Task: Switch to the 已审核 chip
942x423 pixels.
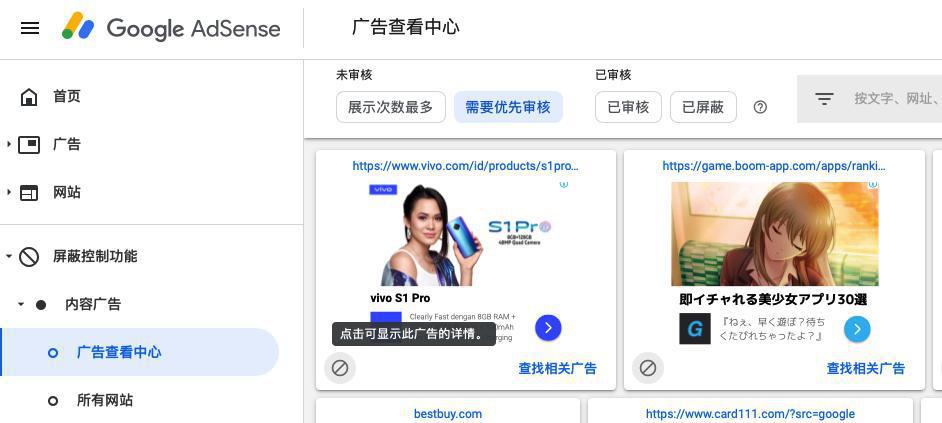Action: 628,107
